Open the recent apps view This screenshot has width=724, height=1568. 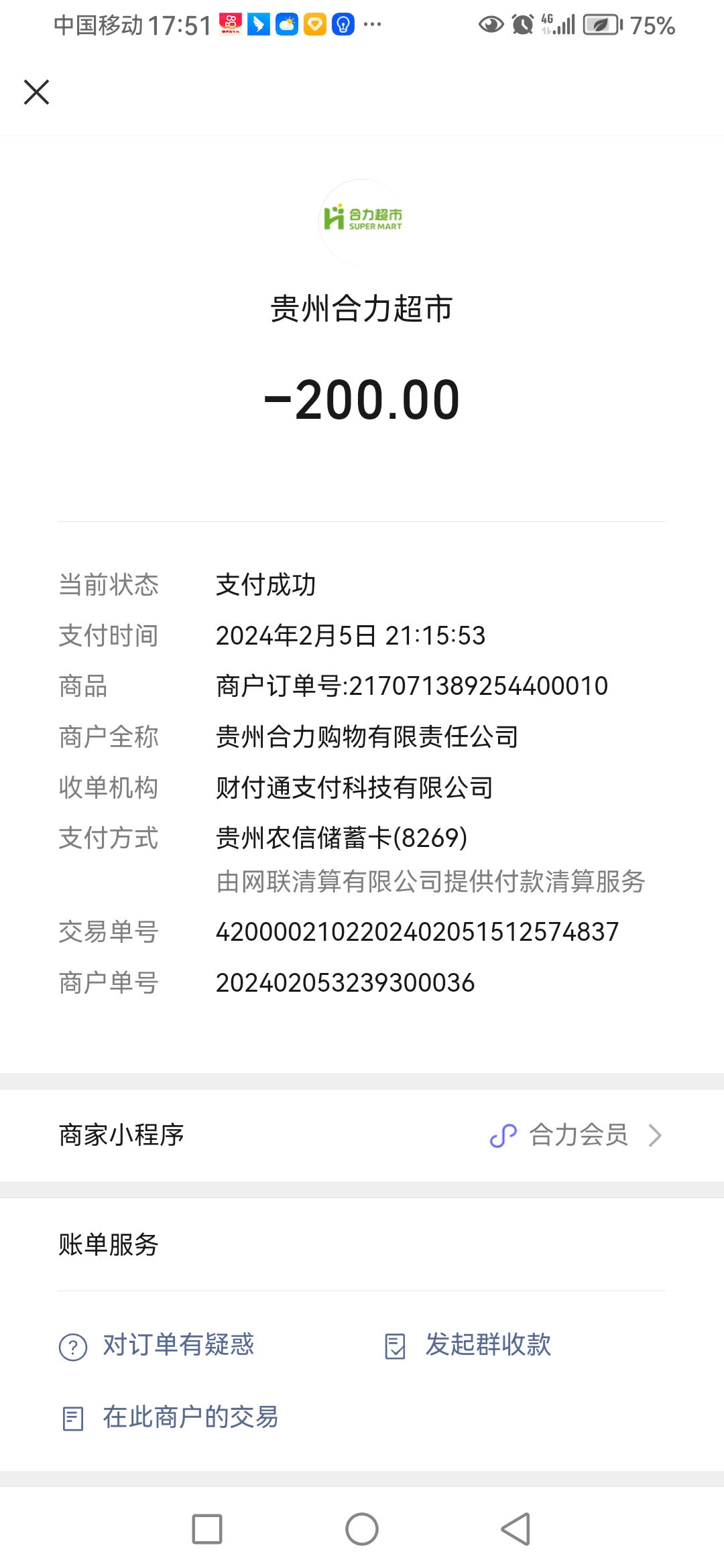point(207,1529)
